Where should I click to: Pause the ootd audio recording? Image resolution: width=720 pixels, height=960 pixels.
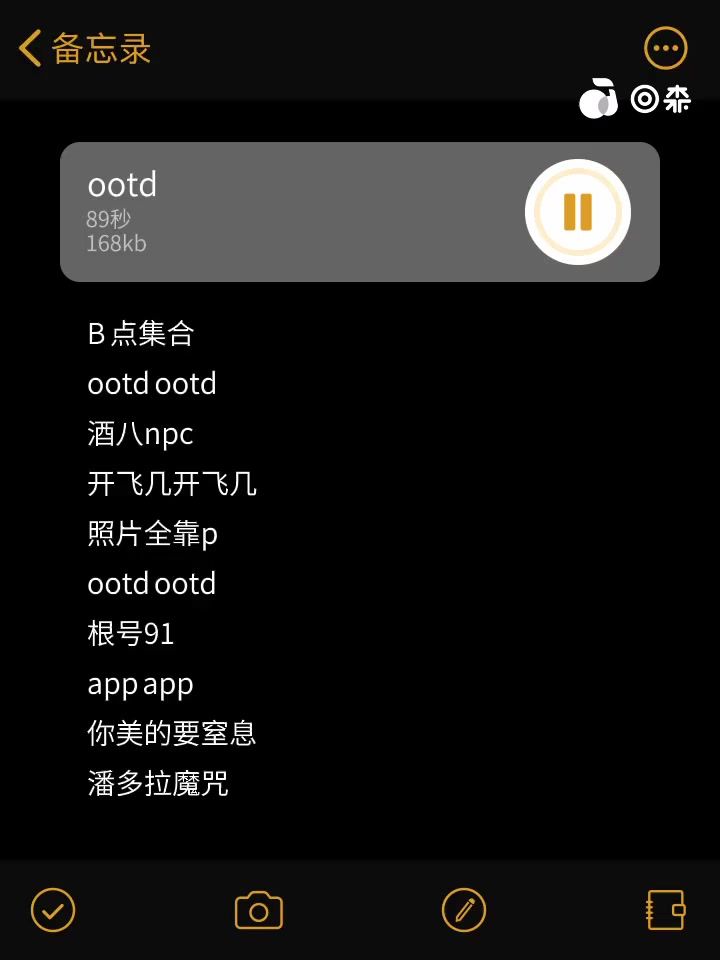point(578,212)
